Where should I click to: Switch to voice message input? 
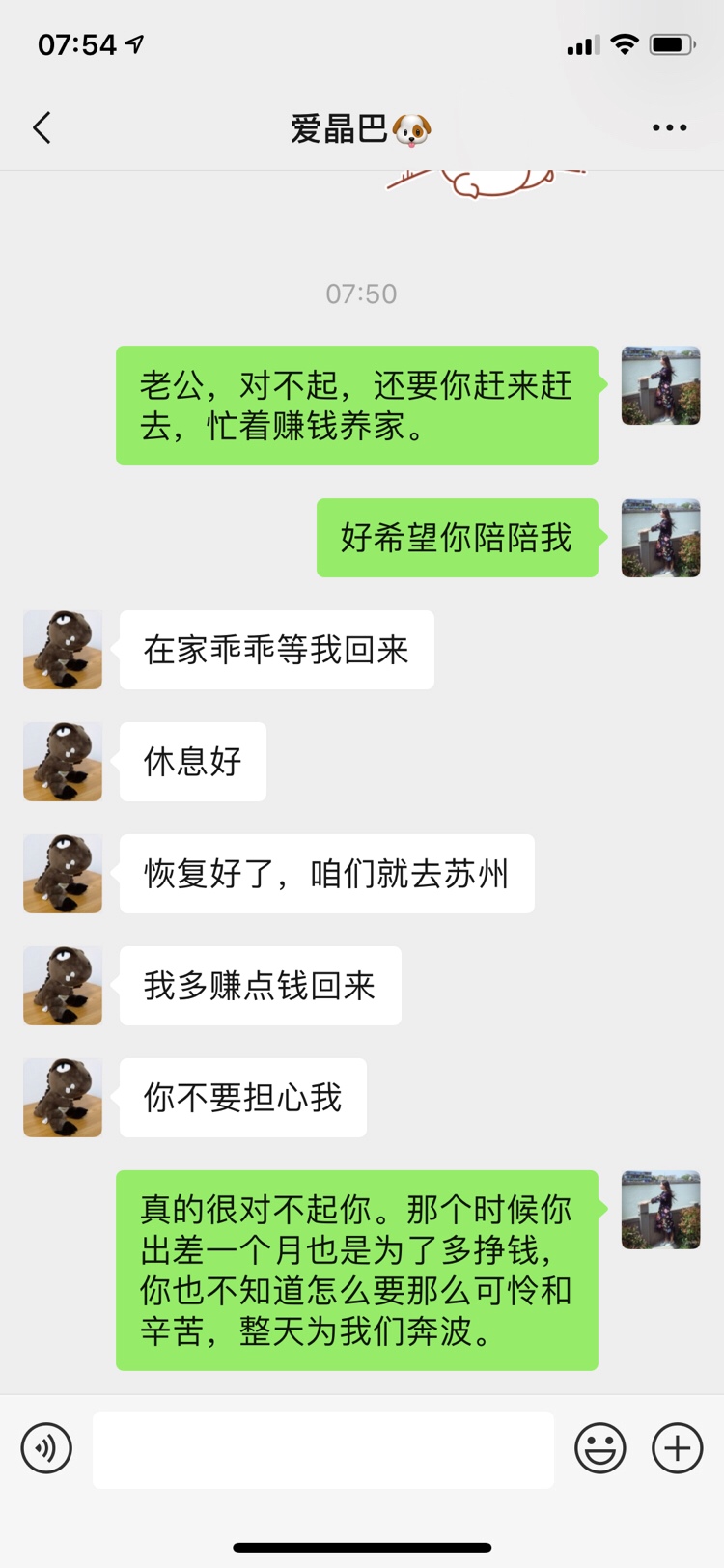[x=46, y=1448]
